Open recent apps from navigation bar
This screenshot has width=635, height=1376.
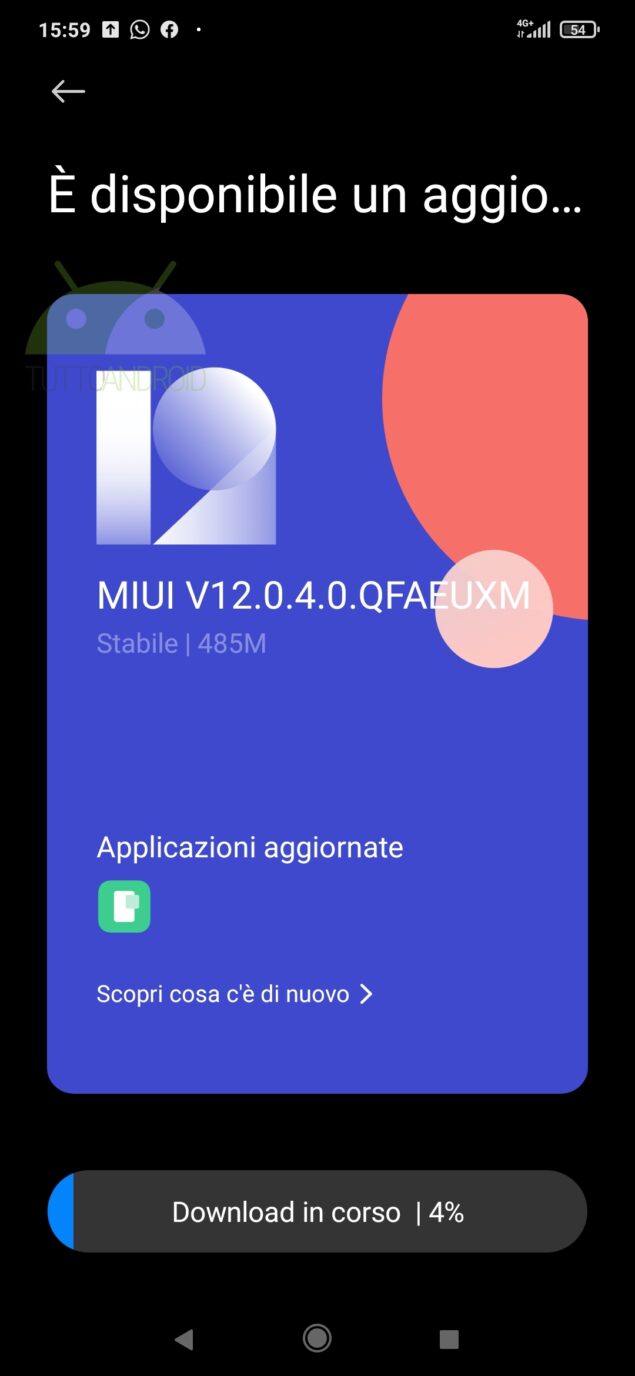click(449, 1339)
